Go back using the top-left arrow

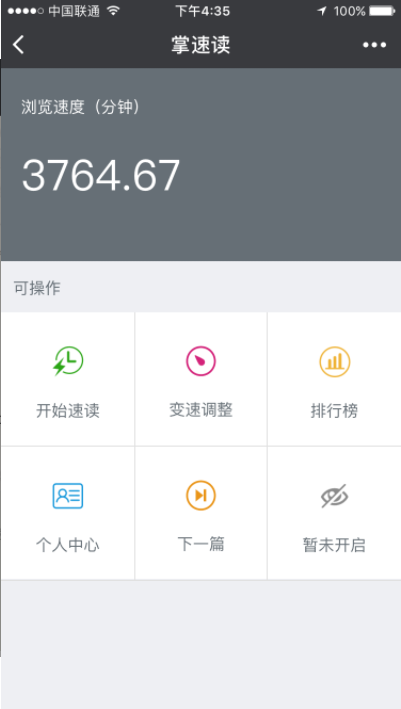[x=19, y=45]
